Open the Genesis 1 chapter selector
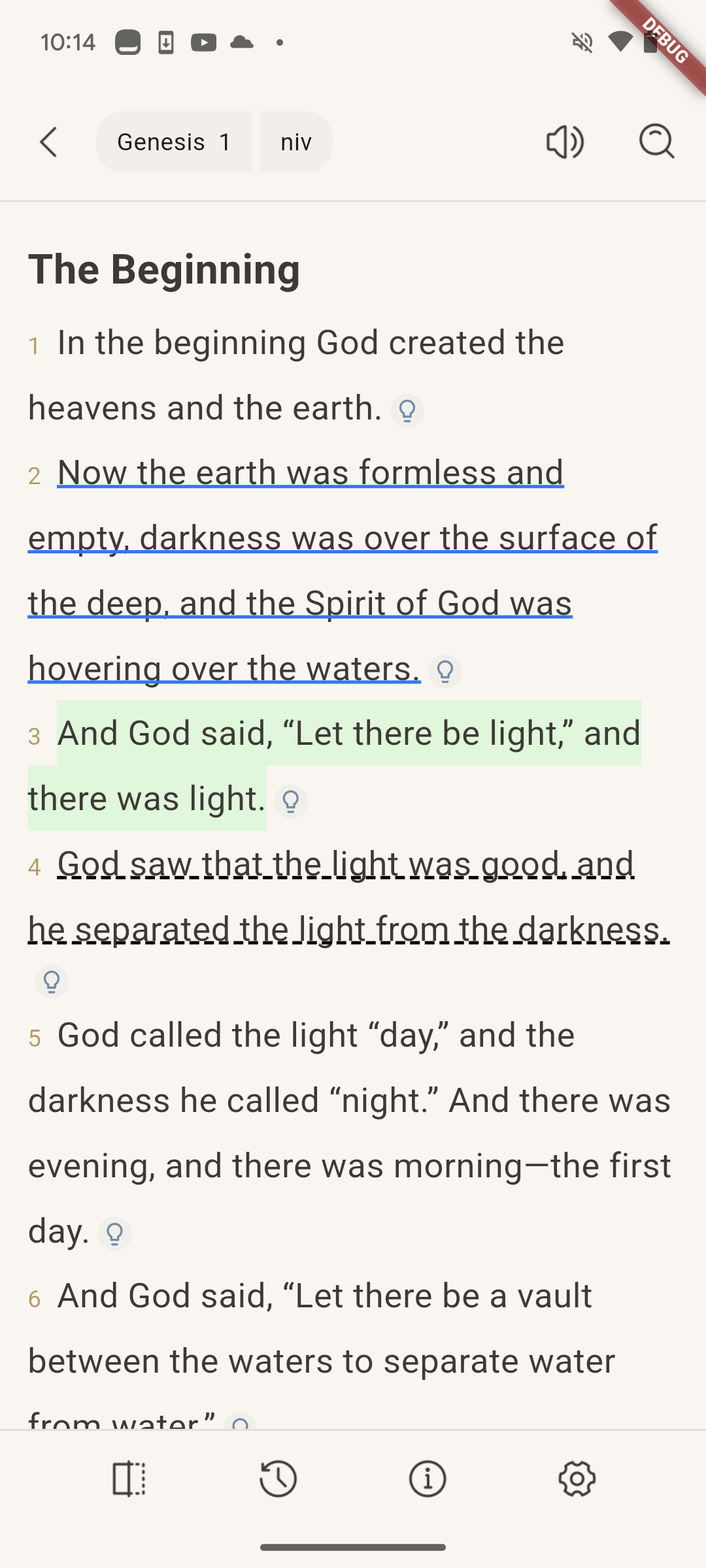This screenshot has width=706, height=1568. [174, 142]
